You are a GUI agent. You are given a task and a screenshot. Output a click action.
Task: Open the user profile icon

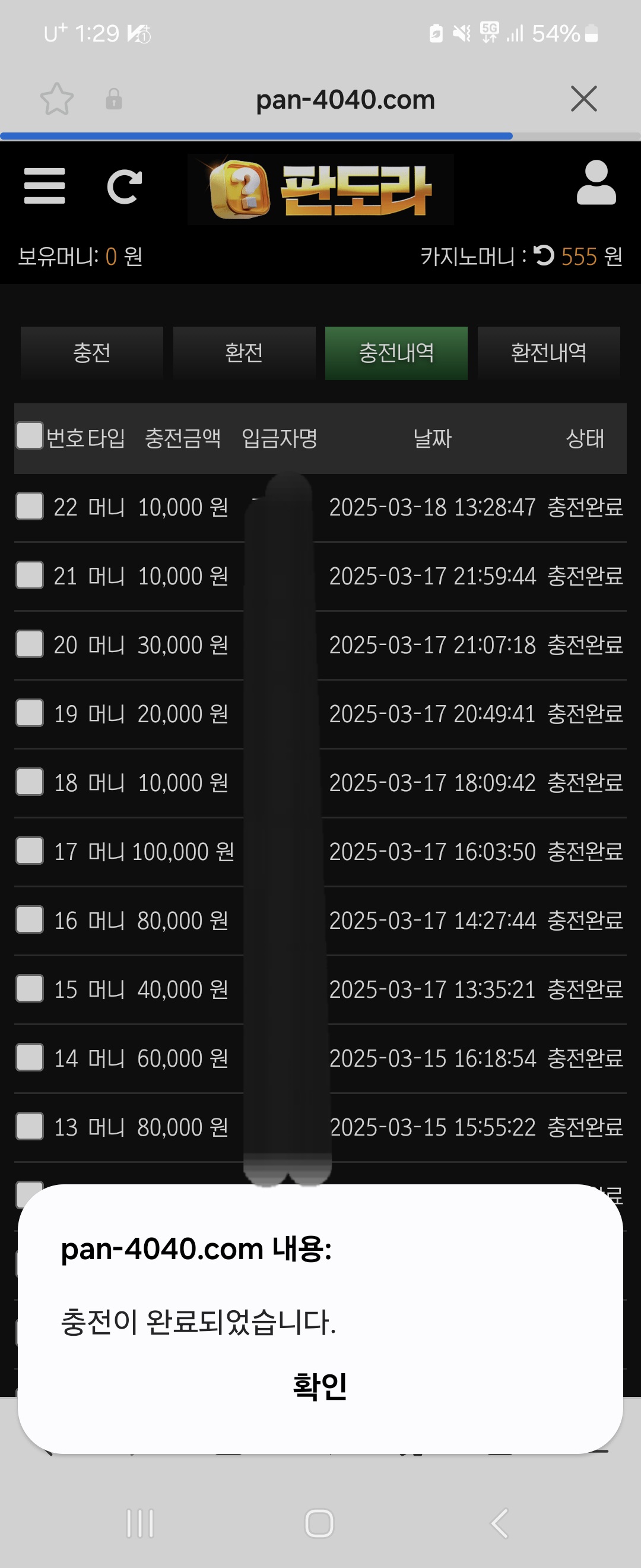[595, 183]
